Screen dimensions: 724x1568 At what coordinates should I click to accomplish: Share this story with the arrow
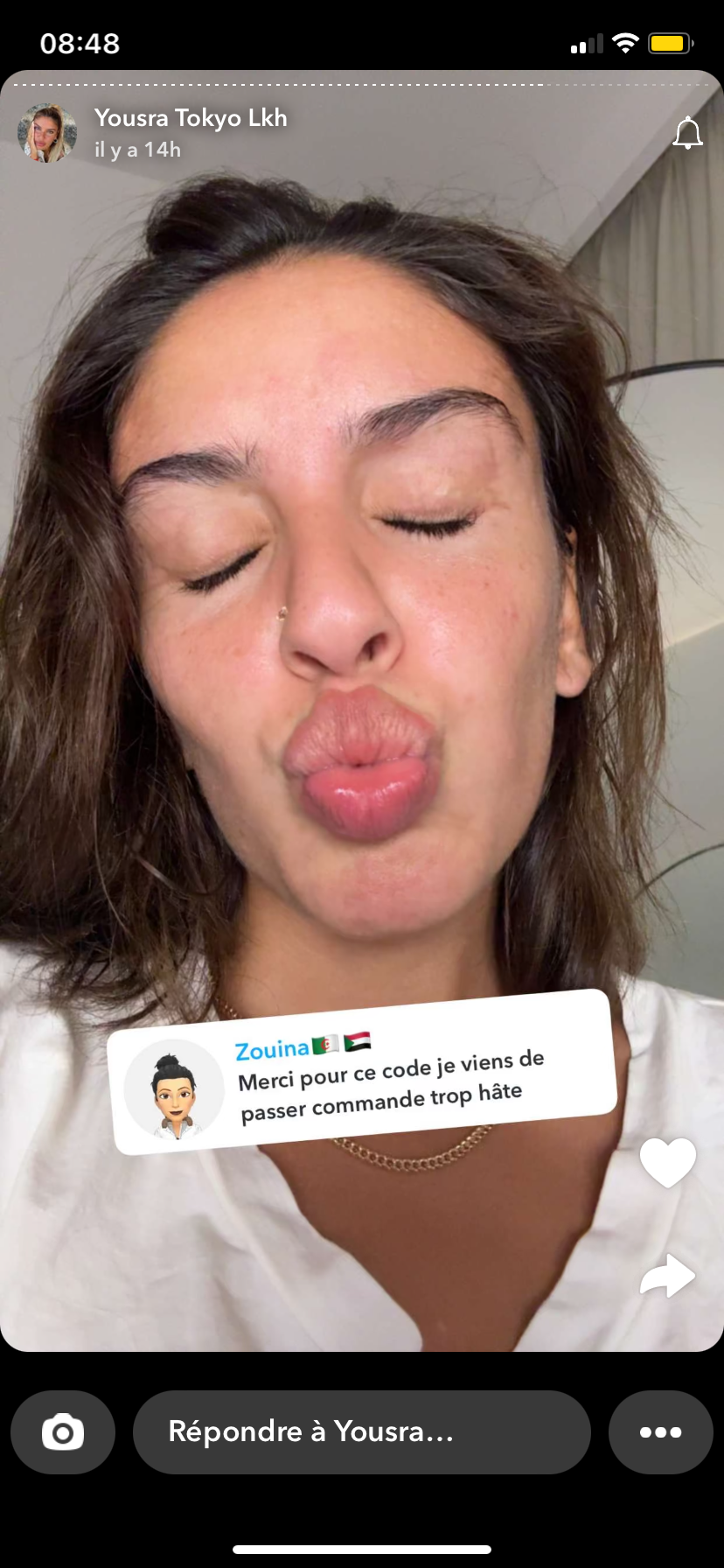point(668,1276)
